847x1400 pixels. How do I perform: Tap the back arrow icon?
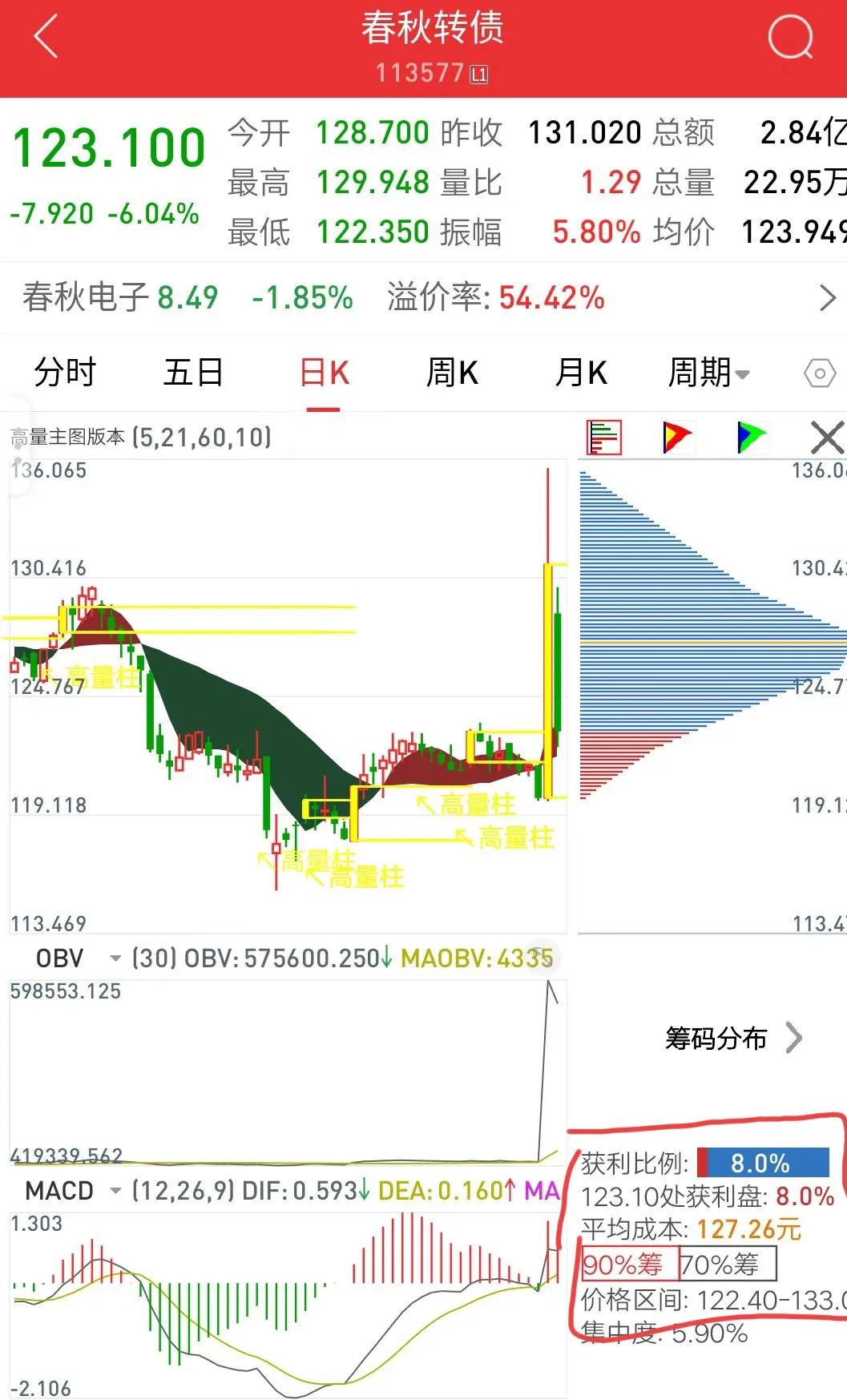tap(46, 38)
